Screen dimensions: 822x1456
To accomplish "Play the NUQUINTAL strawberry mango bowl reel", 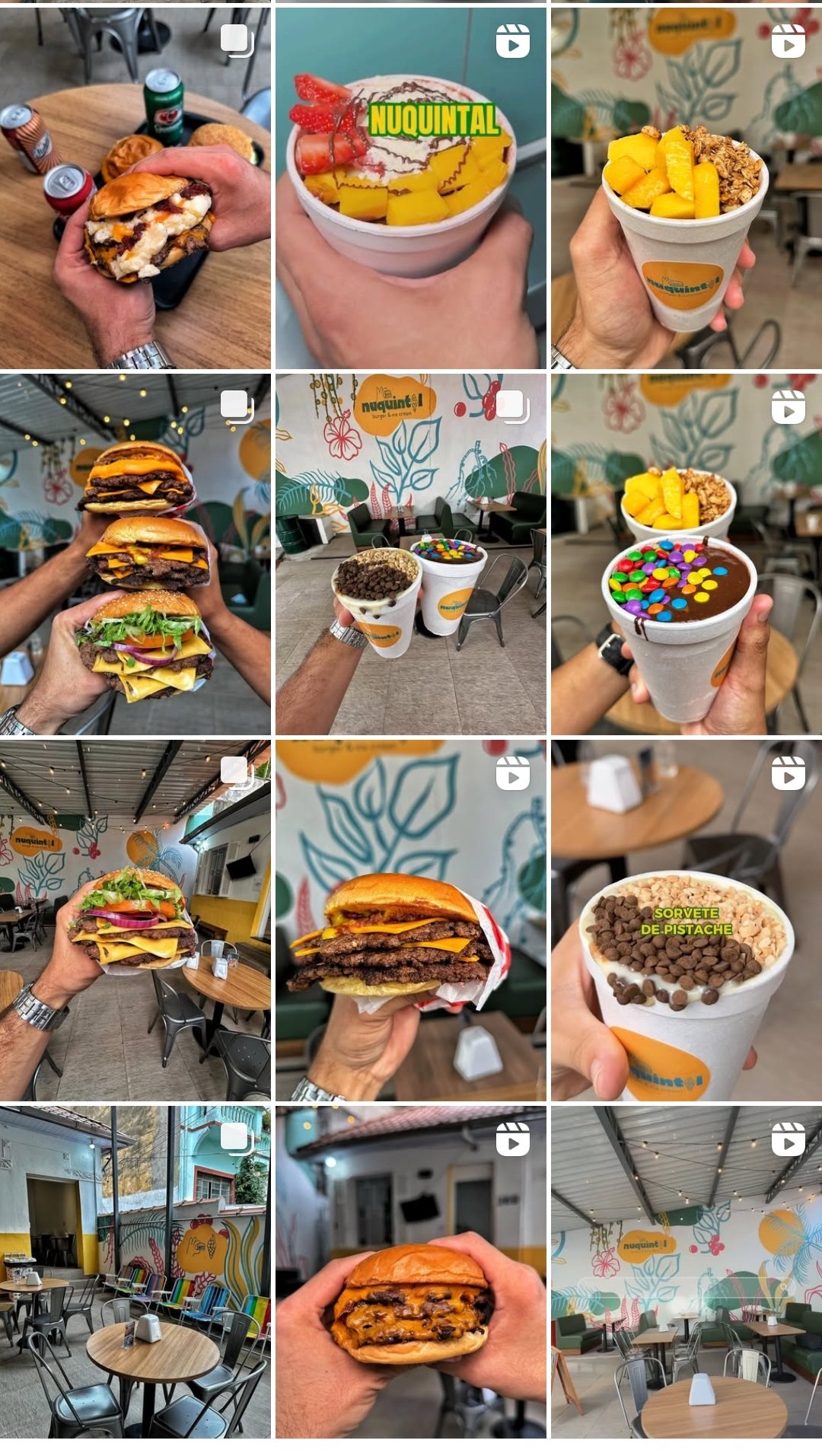I will (410, 188).
